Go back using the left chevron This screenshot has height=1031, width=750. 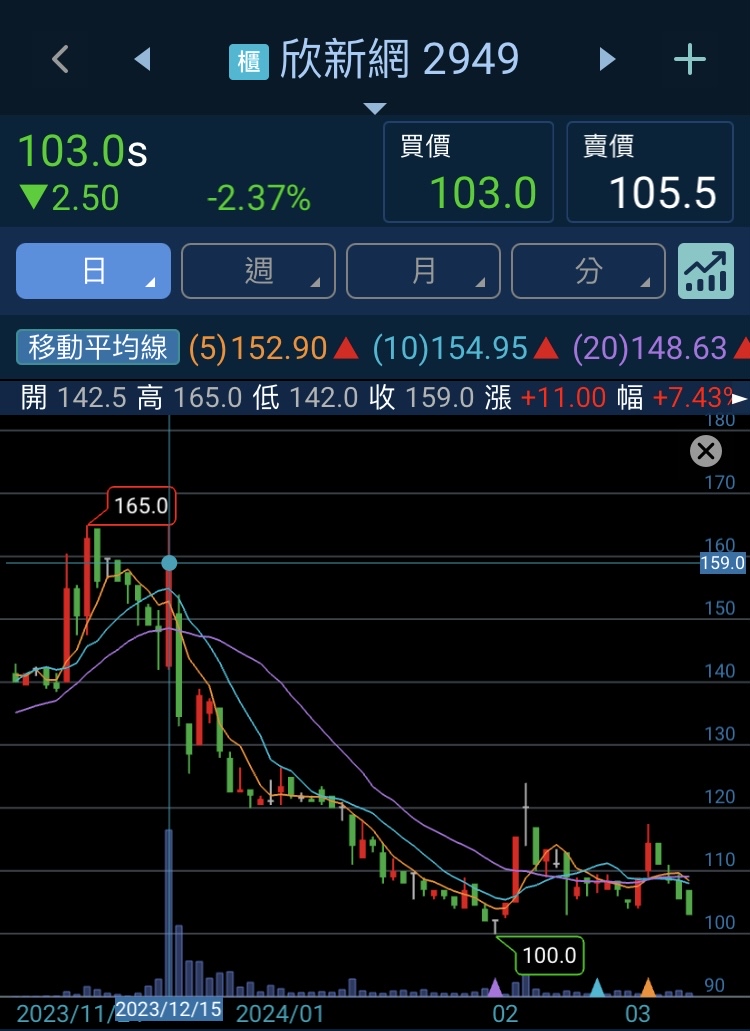[x=61, y=60]
